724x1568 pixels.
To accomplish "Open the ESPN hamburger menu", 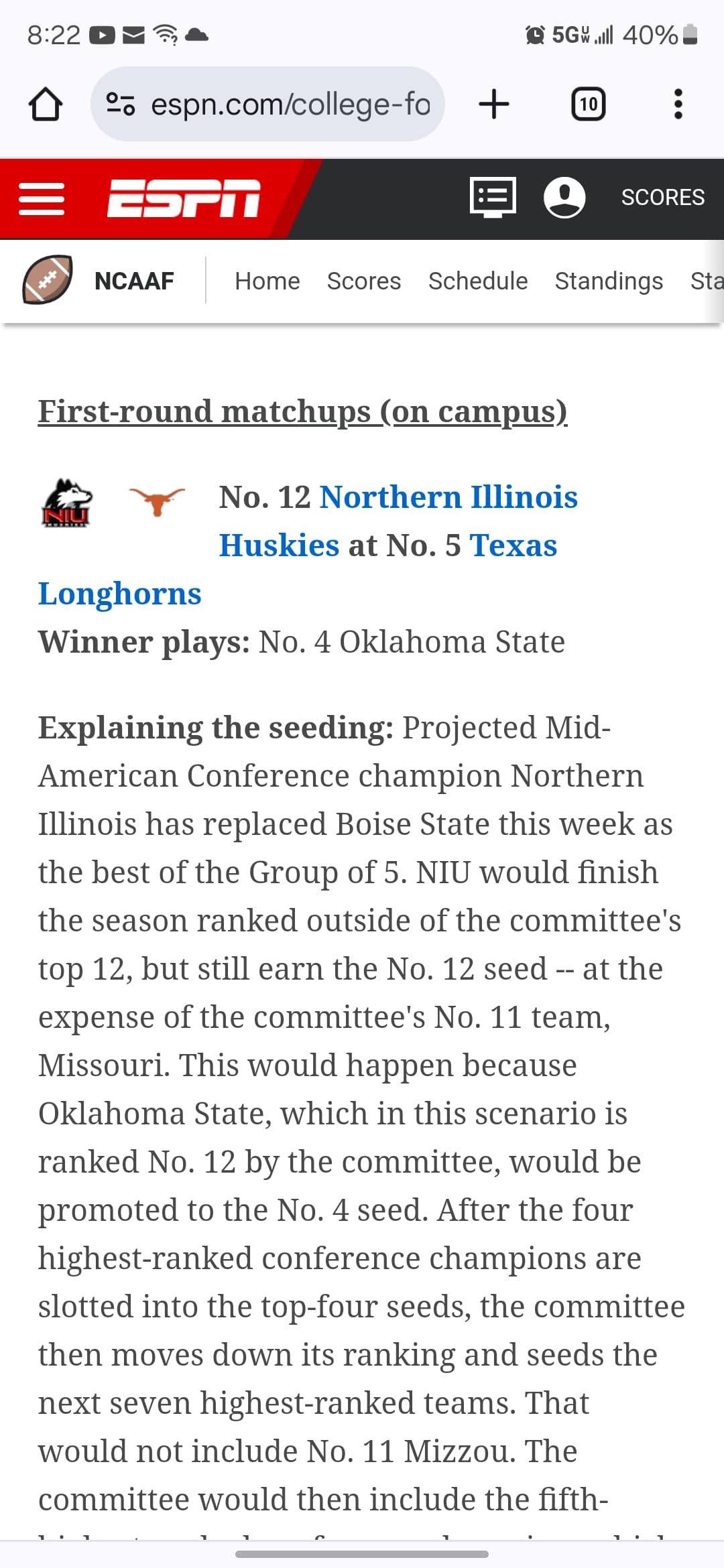I will [x=42, y=199].
